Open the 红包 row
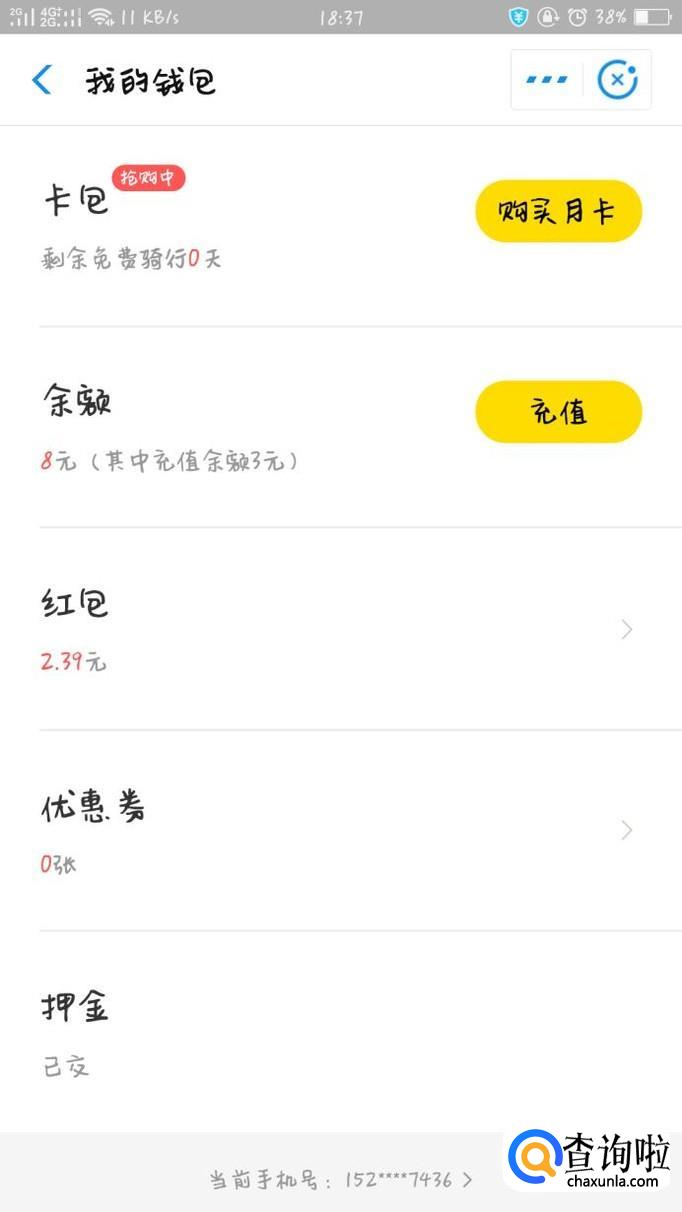Viewport: 682px width, 1212px height. tap(340, 629)
